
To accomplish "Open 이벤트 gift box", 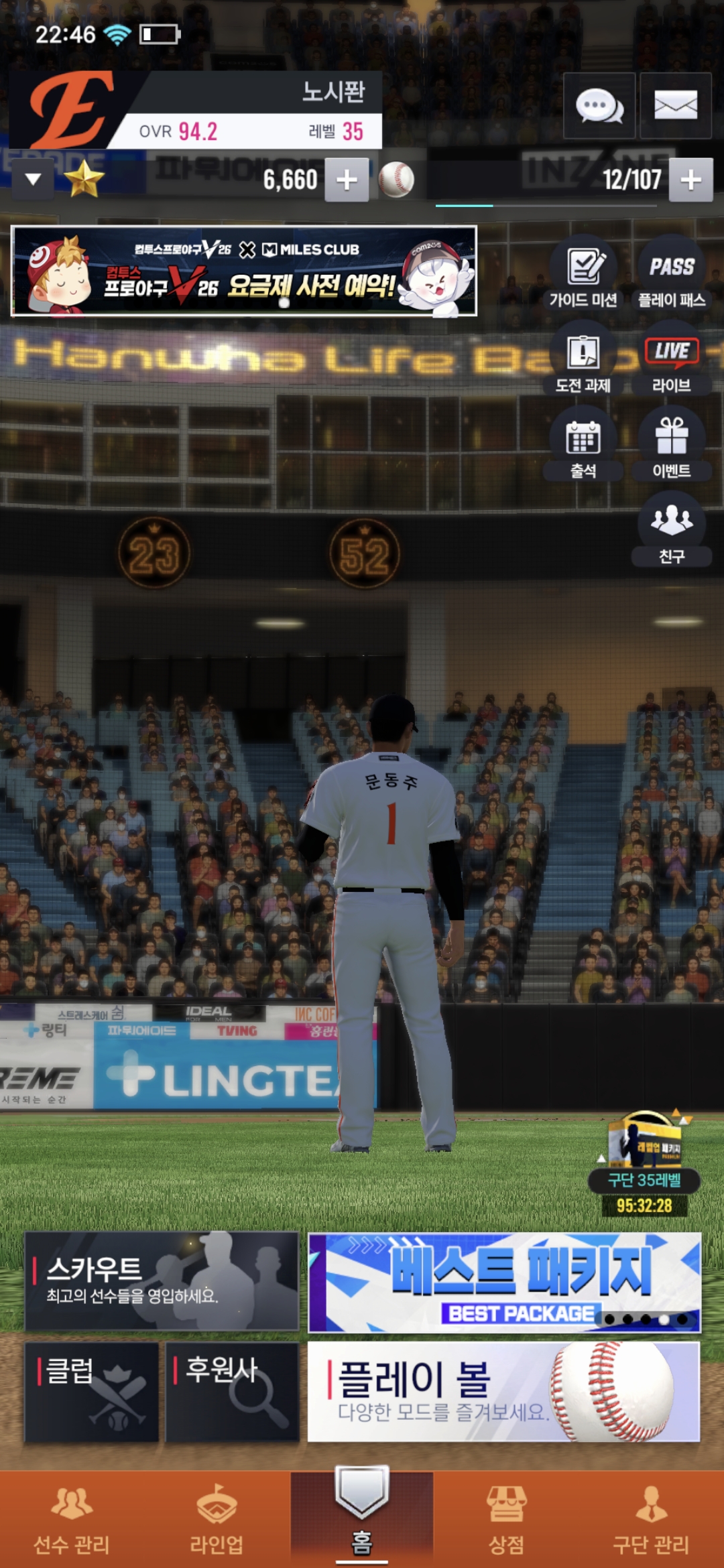I will tap(672, 444).
